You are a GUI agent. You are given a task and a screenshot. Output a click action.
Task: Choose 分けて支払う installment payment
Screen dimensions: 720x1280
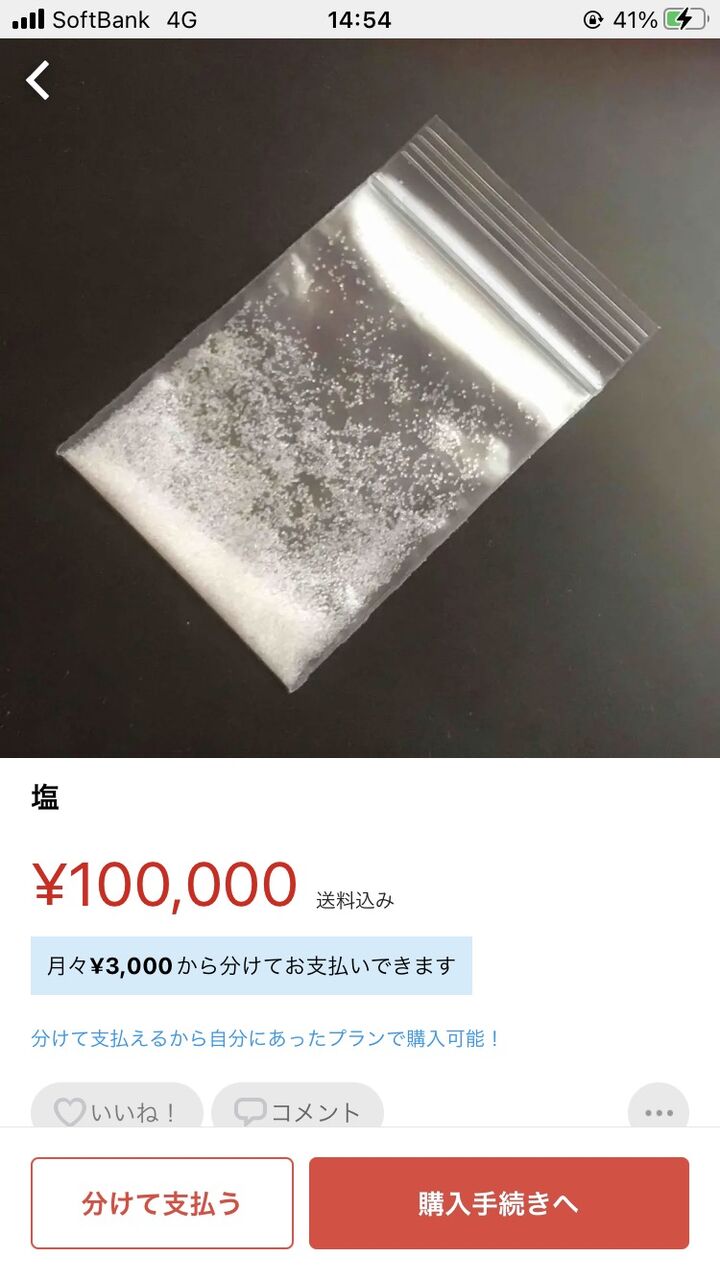[162, 1203]
